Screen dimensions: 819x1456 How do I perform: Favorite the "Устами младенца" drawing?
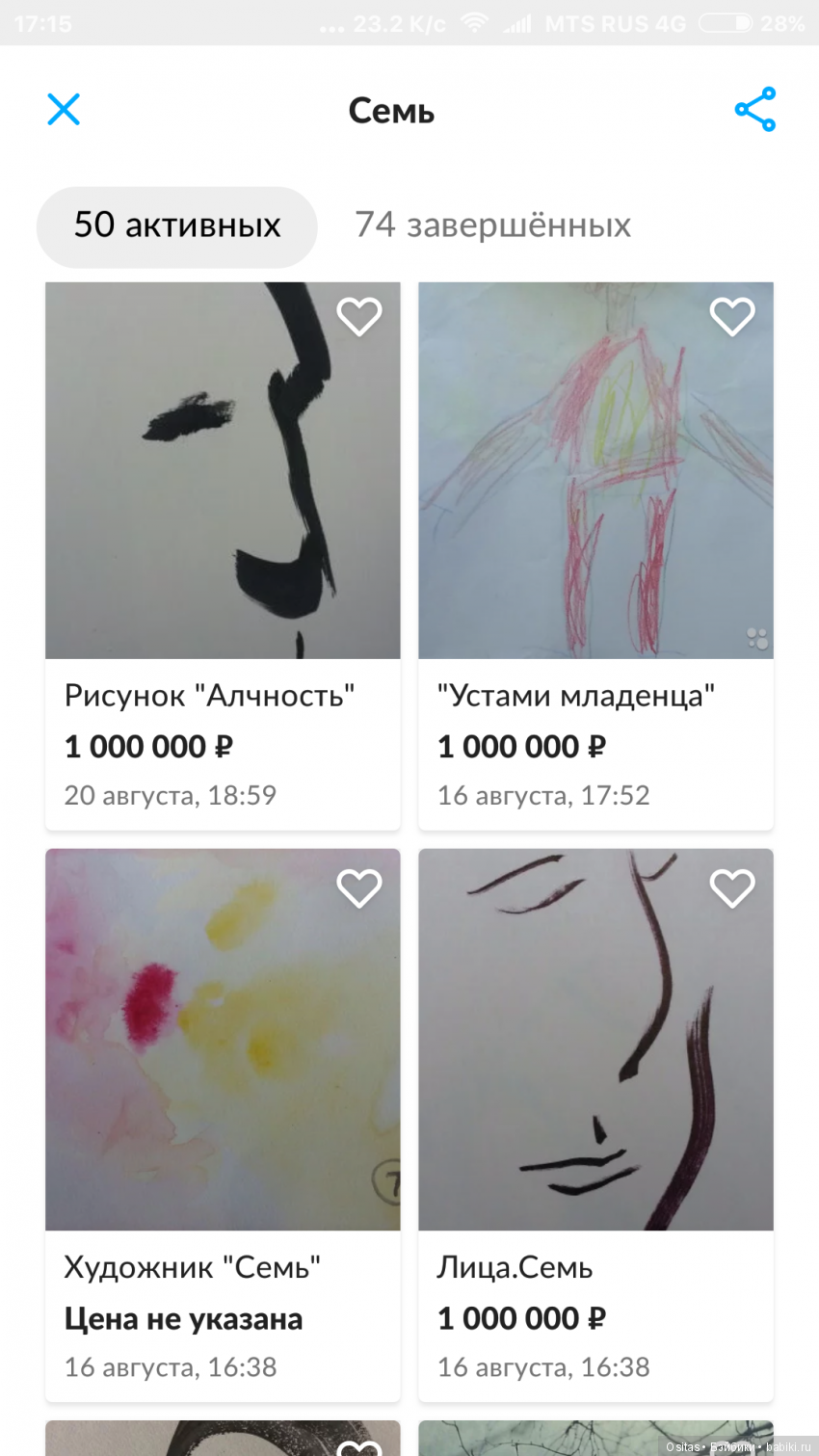click(x=732, y=316)
